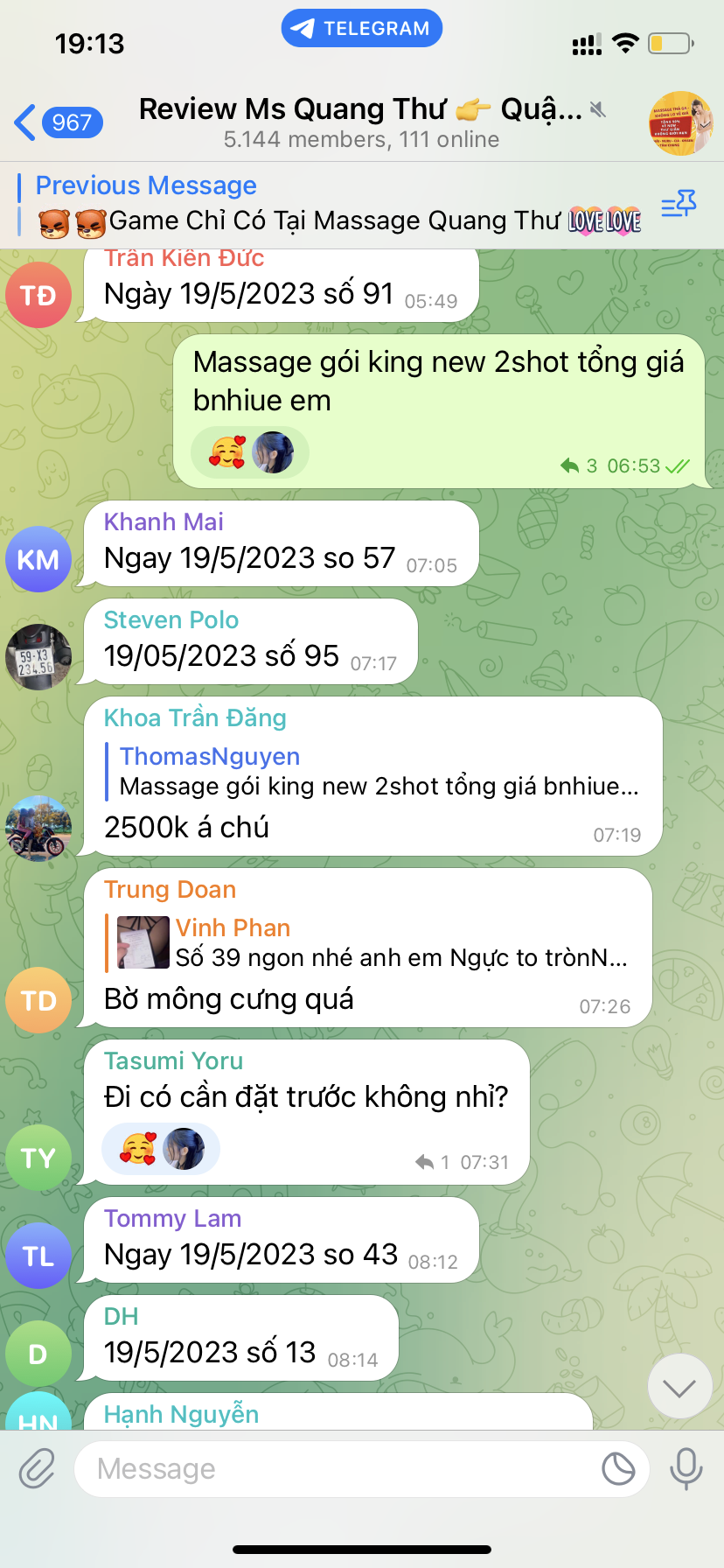The height and width of the screenshot is (1568, 724).
Task: Return to the Telegram pill at top
Action: click(361, 29)
